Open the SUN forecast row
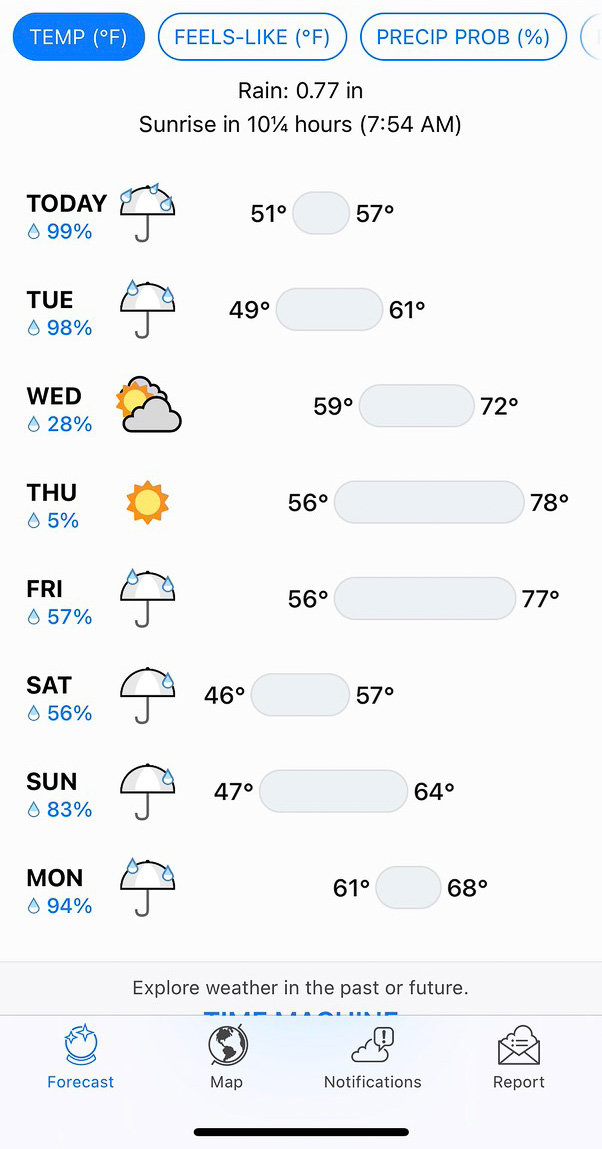The image size is (602, 1149). (300, 791)
